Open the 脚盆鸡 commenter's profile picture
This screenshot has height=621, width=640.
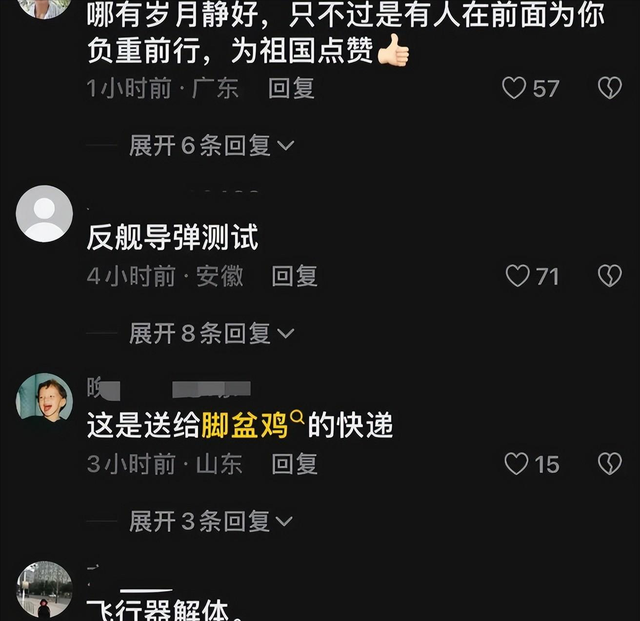(x=44, y=399)
